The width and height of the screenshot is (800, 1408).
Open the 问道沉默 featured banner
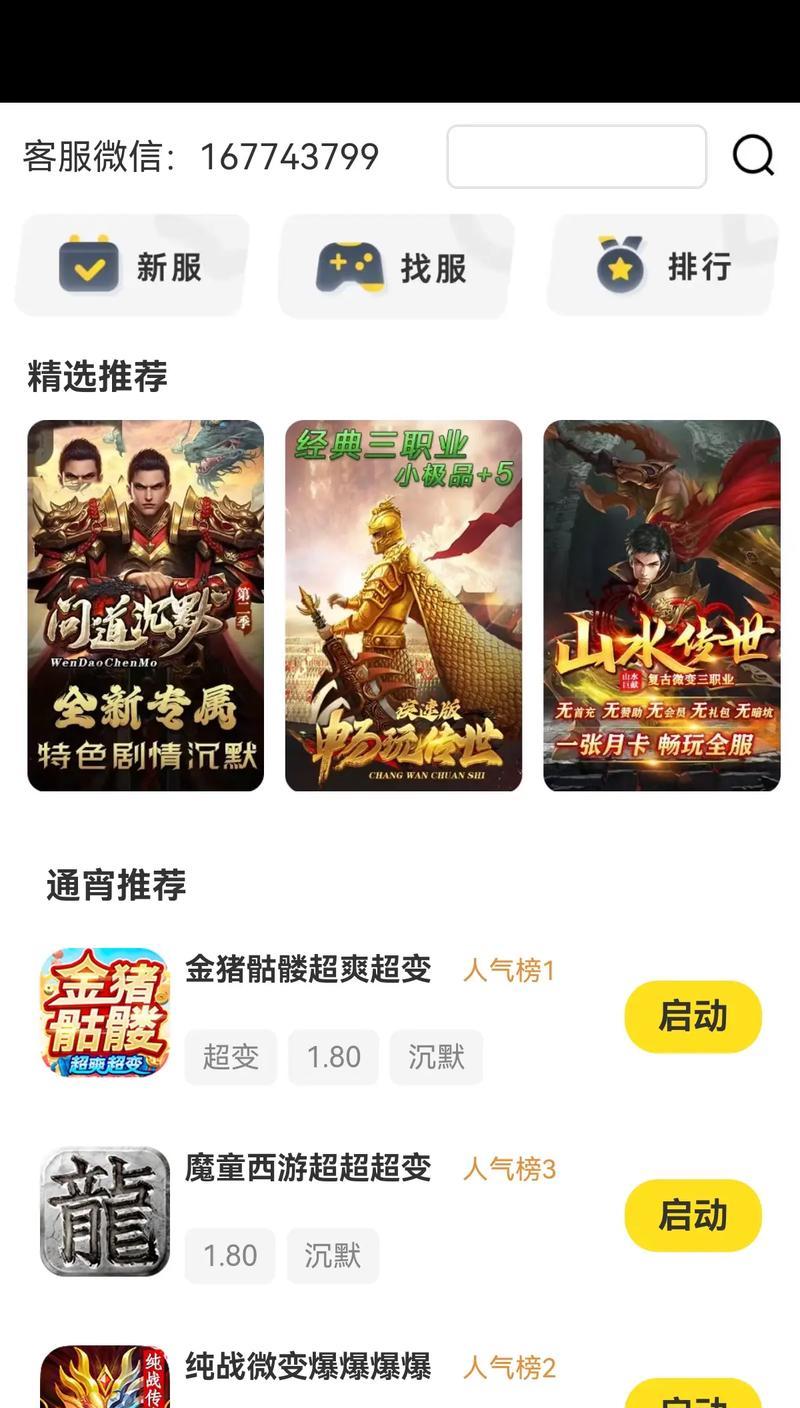pos(145,605)
